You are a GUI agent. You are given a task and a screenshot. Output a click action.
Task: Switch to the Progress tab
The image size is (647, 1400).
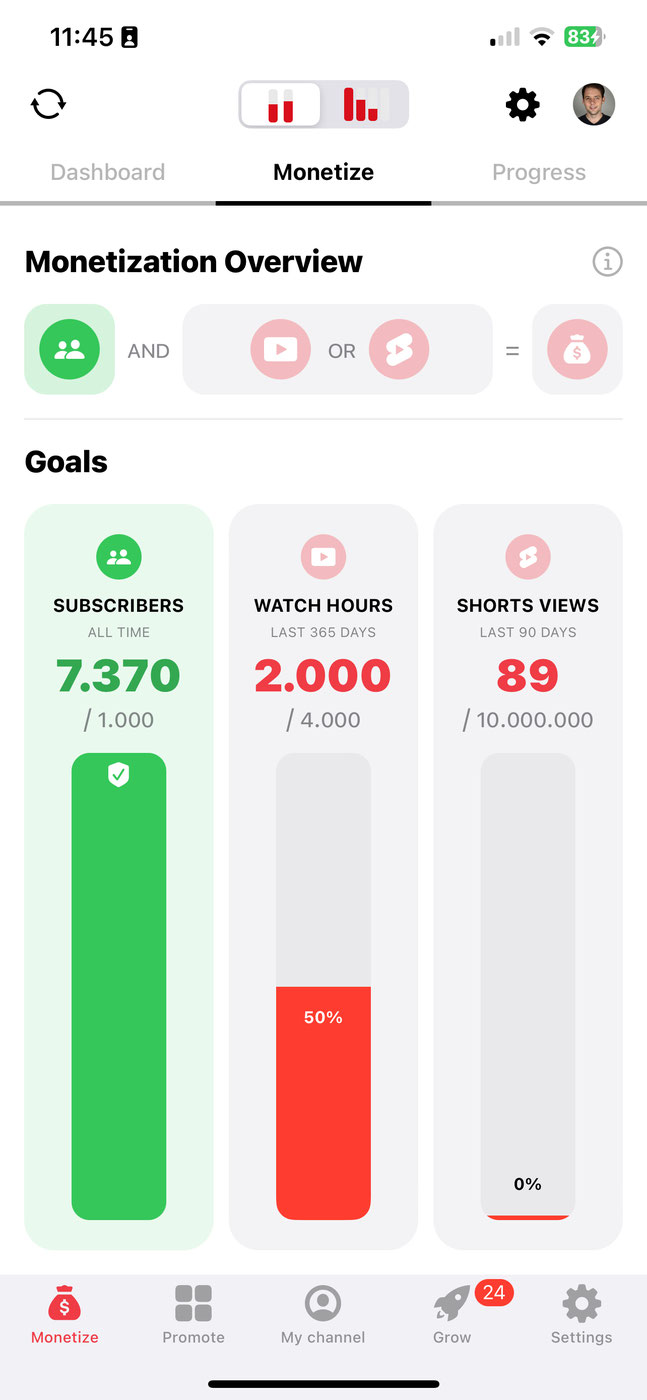(x=538, y=172)
